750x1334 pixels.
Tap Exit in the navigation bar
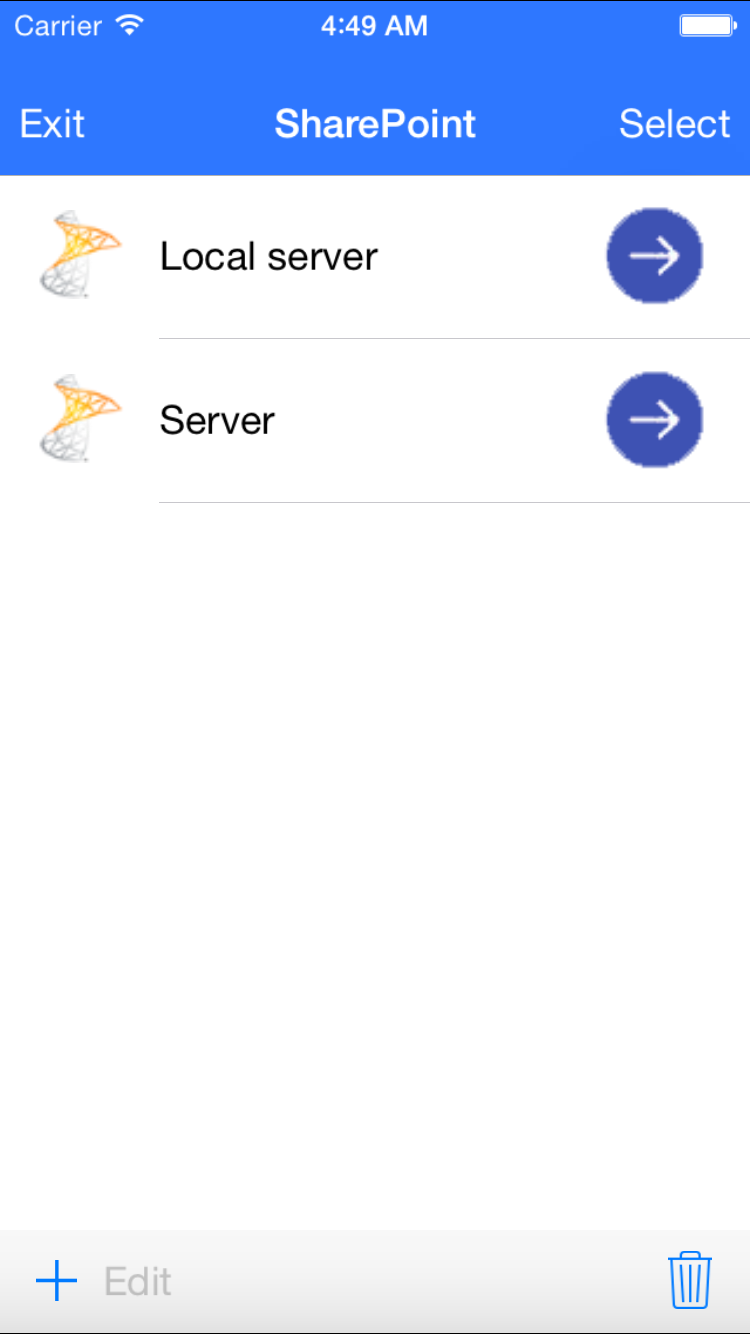coord(52,124)
